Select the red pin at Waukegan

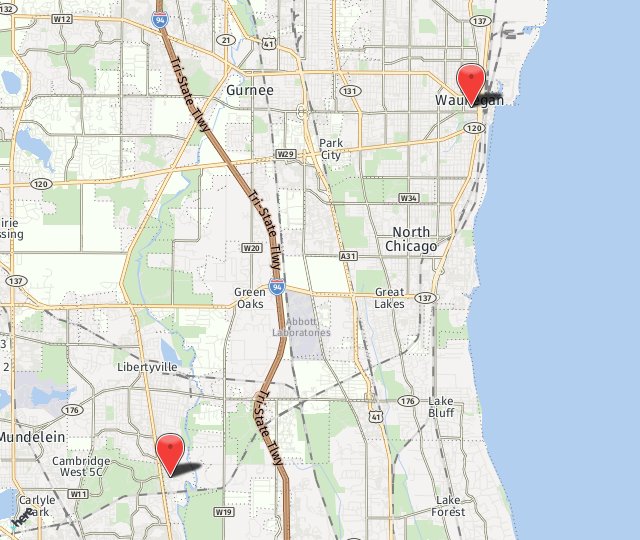click(x=470, y=80)
